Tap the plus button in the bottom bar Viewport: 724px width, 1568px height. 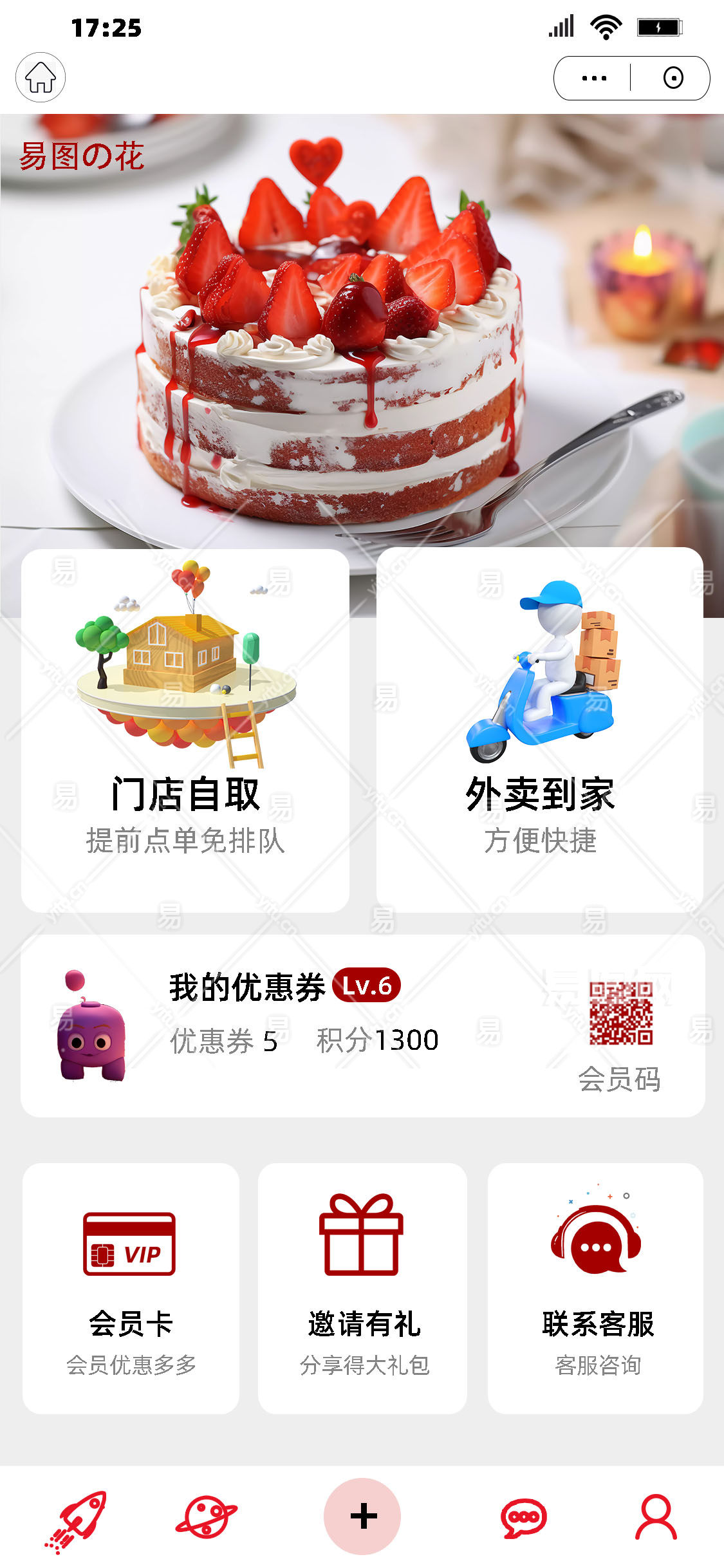[x=362, y=1516]
